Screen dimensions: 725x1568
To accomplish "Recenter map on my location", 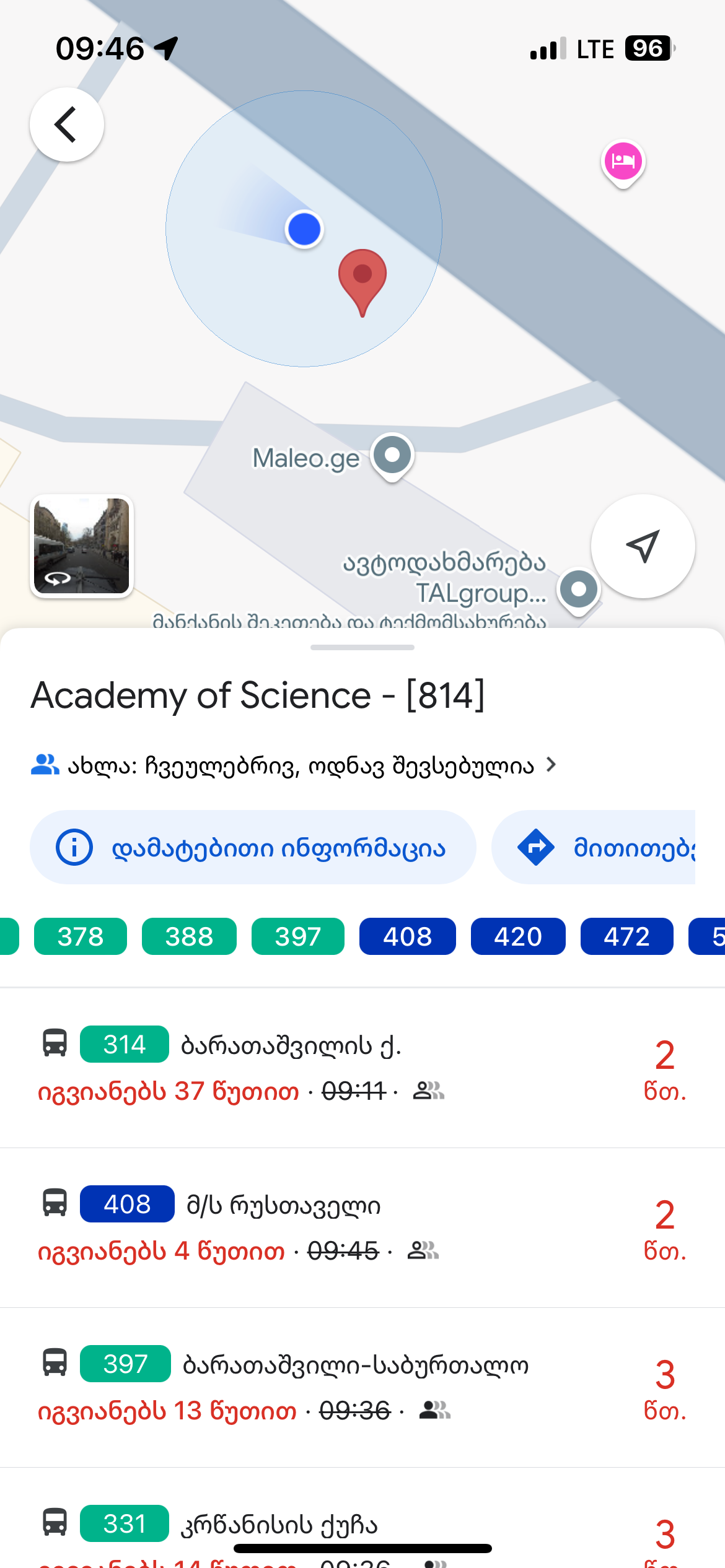I will 643,546.
